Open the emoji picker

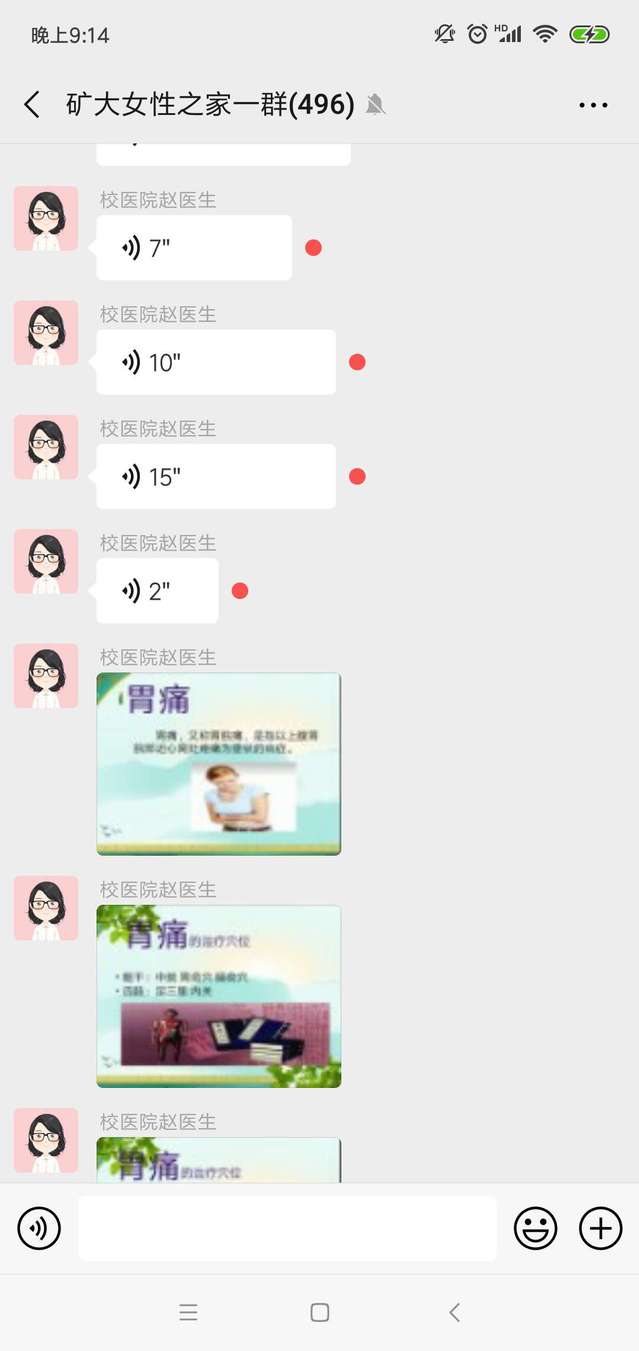point(536,1228)
